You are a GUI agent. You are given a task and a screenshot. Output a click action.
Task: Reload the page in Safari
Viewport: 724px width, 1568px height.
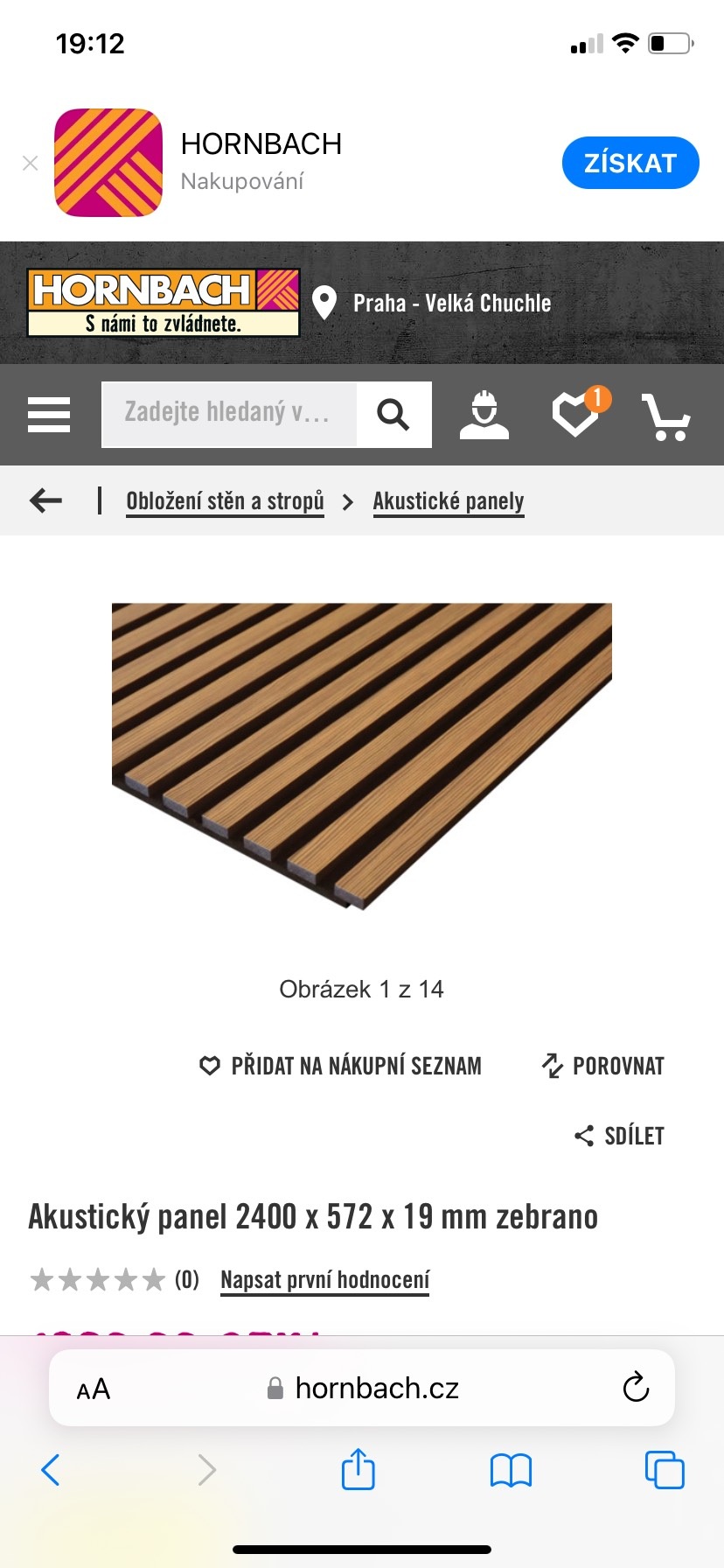pos(636,1388)
